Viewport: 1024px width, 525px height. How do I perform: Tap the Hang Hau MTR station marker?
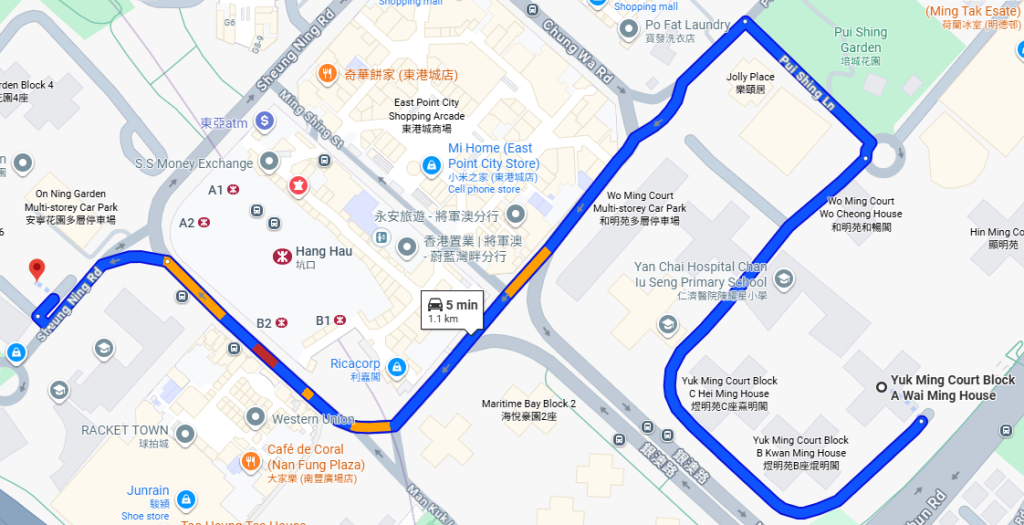point(281,257)
